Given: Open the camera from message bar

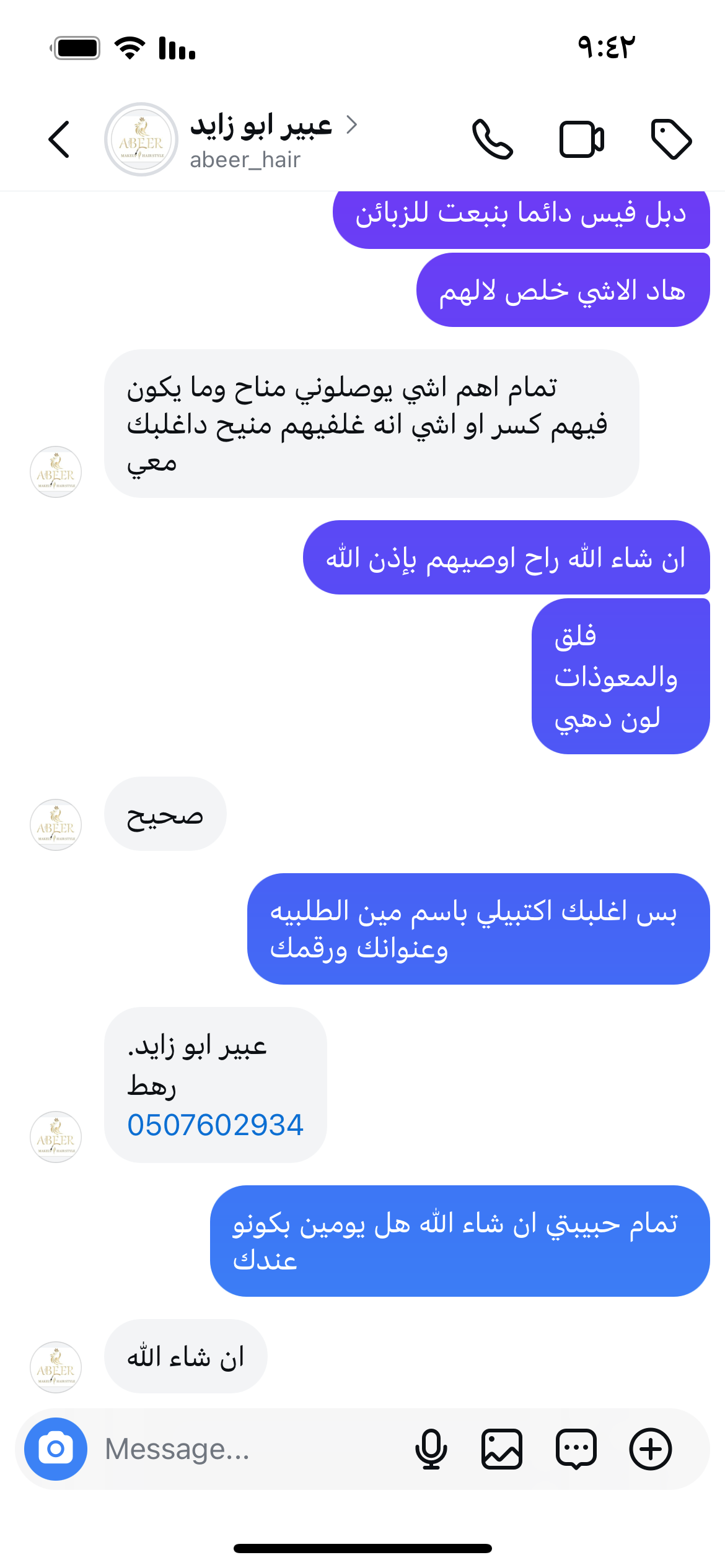Looking at the screenshot, I should pyautogui.click(x=56, y=1449).
